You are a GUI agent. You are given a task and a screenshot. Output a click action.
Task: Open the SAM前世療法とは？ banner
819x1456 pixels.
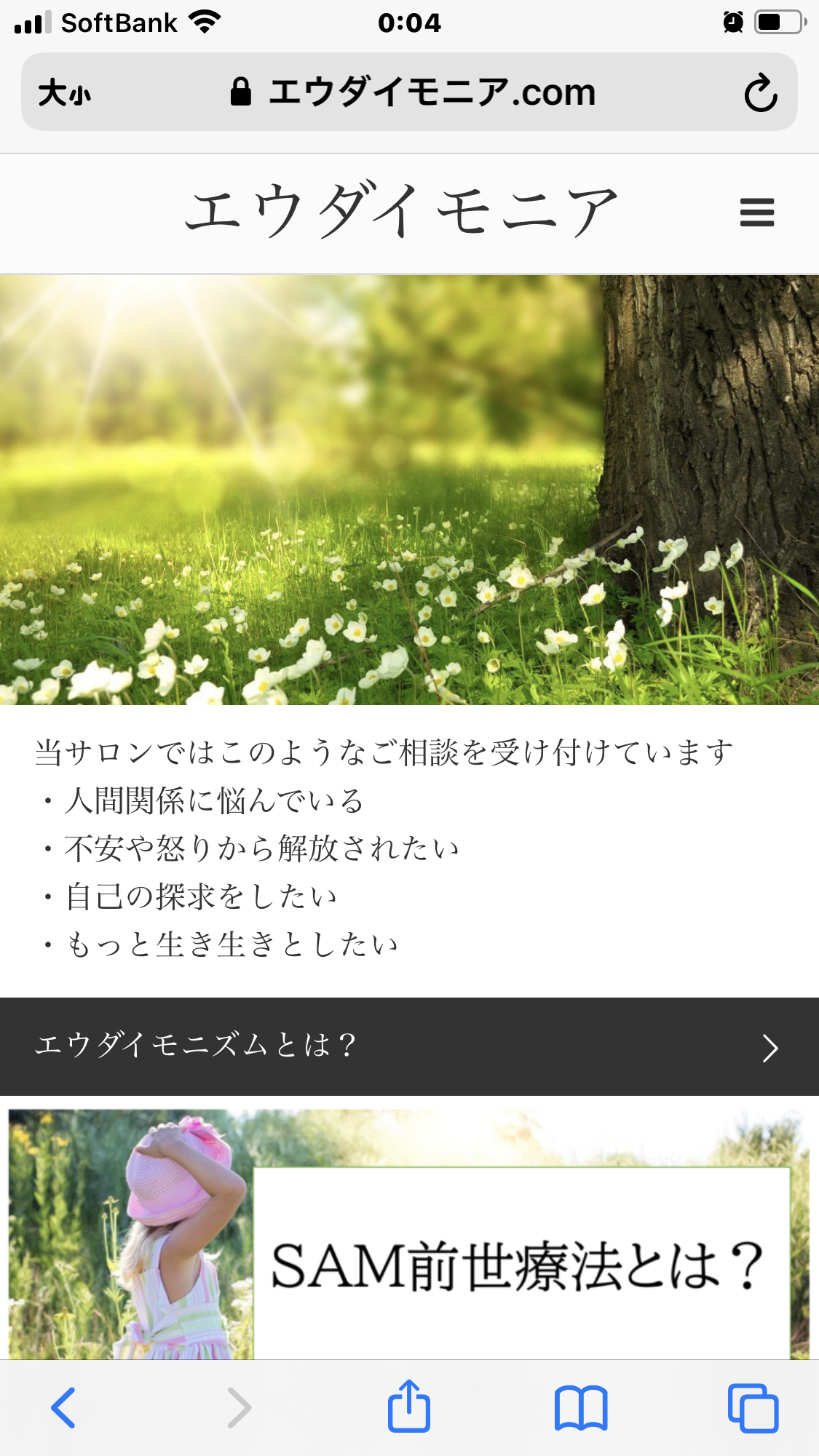coord(409,1234)
